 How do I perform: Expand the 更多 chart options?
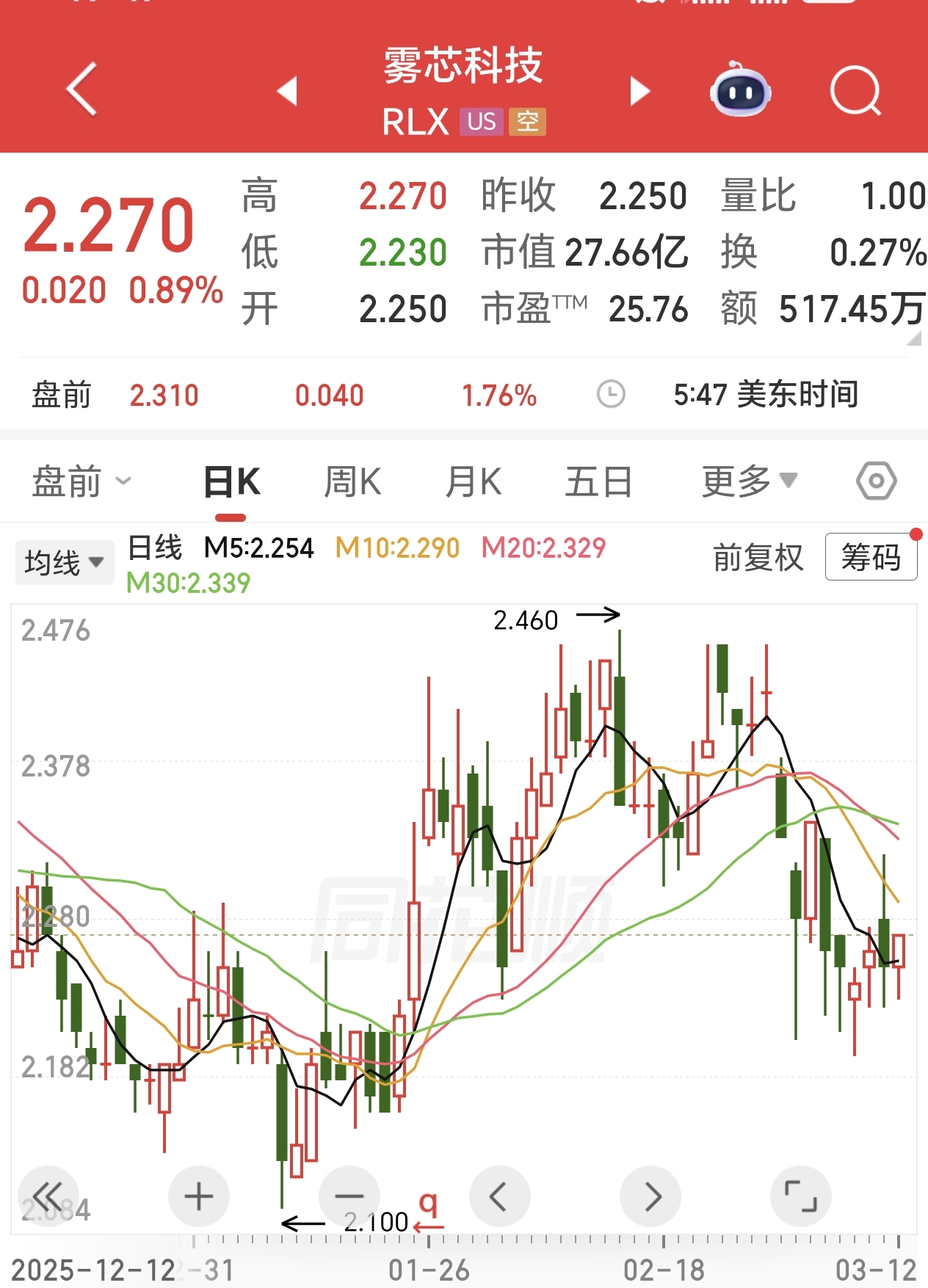[749, 482]
